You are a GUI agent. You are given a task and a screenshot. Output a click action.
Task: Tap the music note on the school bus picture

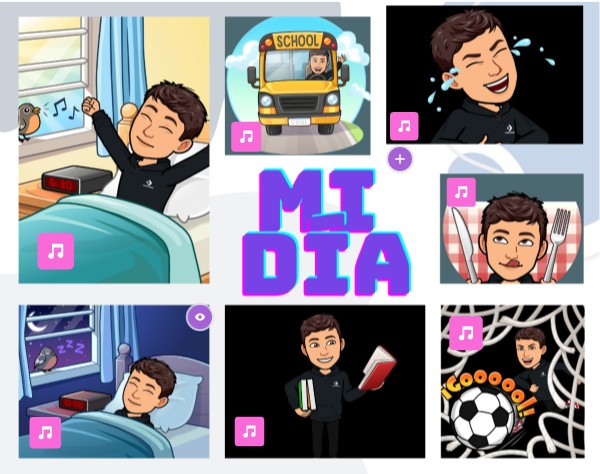click(246, 136)
